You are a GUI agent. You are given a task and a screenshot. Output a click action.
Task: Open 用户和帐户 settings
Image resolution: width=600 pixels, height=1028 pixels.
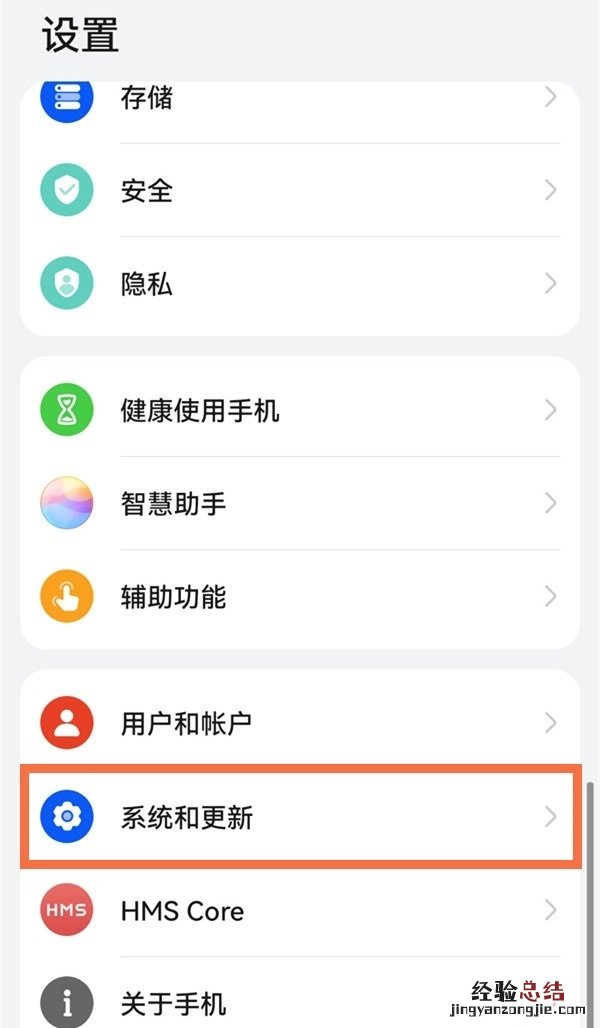point(300,723)
